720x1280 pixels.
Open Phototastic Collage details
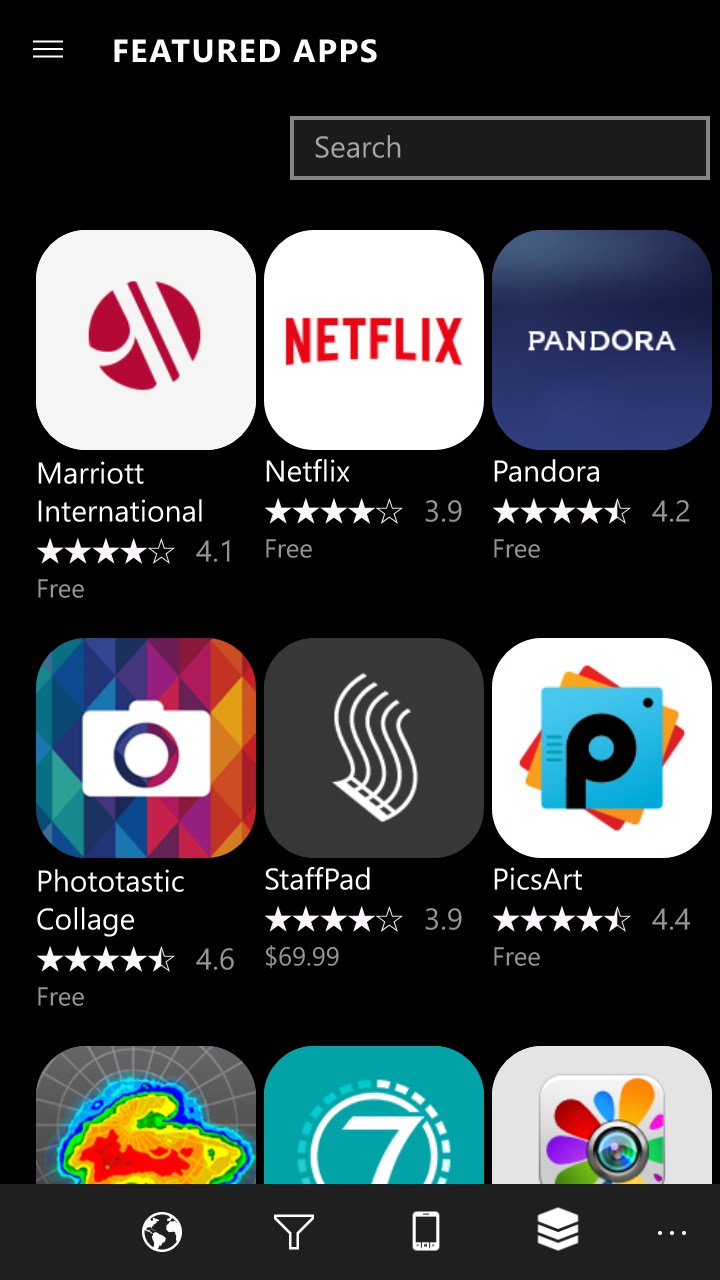(146, 748)
